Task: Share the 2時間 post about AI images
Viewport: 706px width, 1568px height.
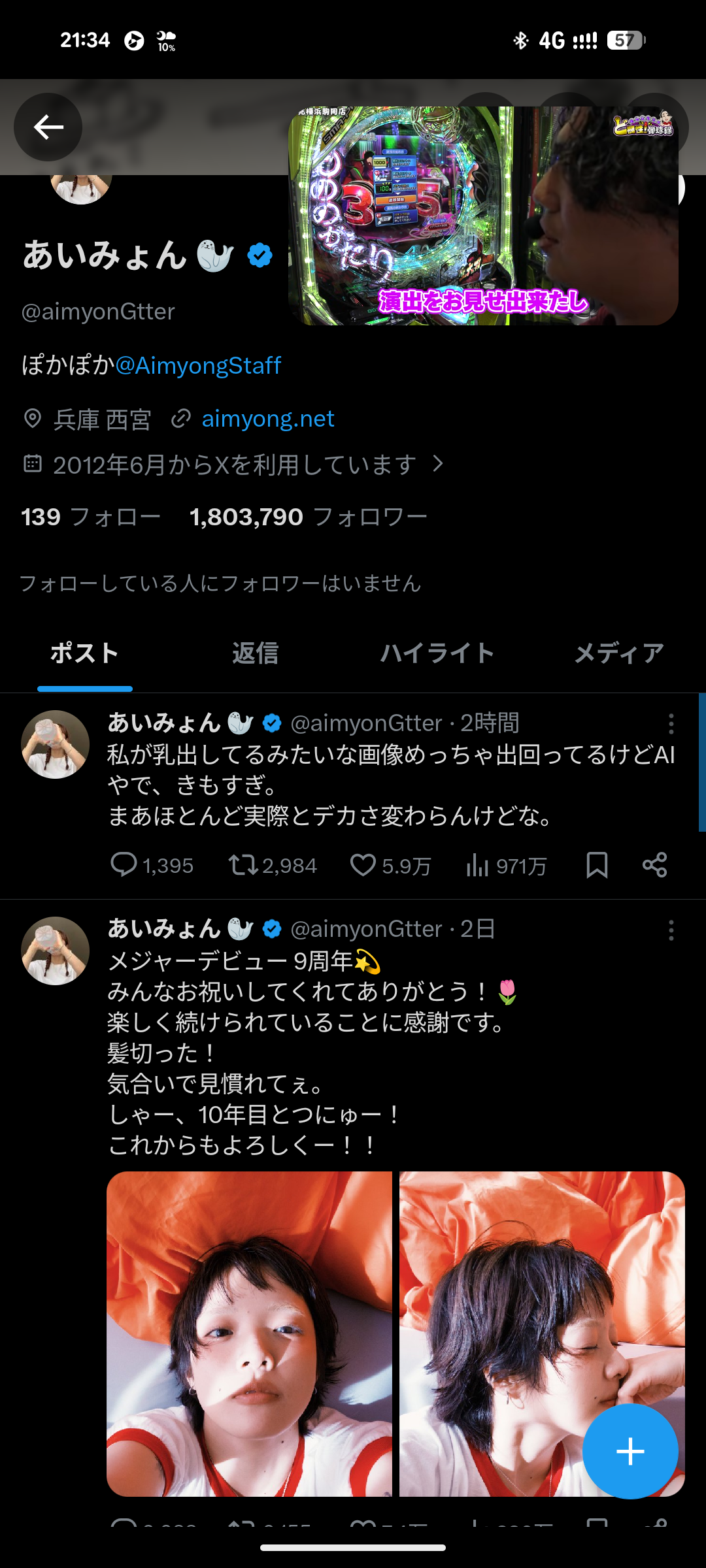Action: tap(654, 865)
